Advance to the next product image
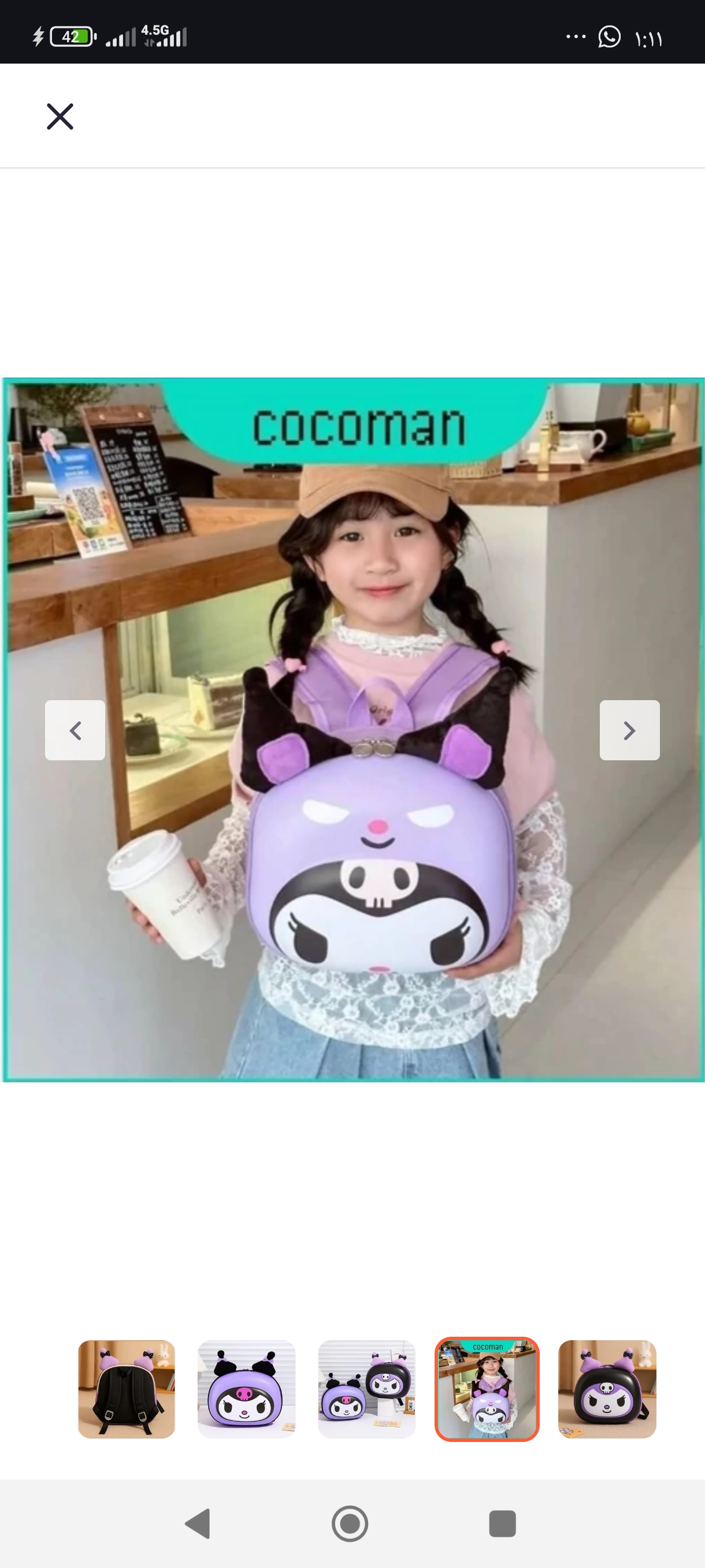This screenshot has height=1568, width=705. click(x=629, y=730)
